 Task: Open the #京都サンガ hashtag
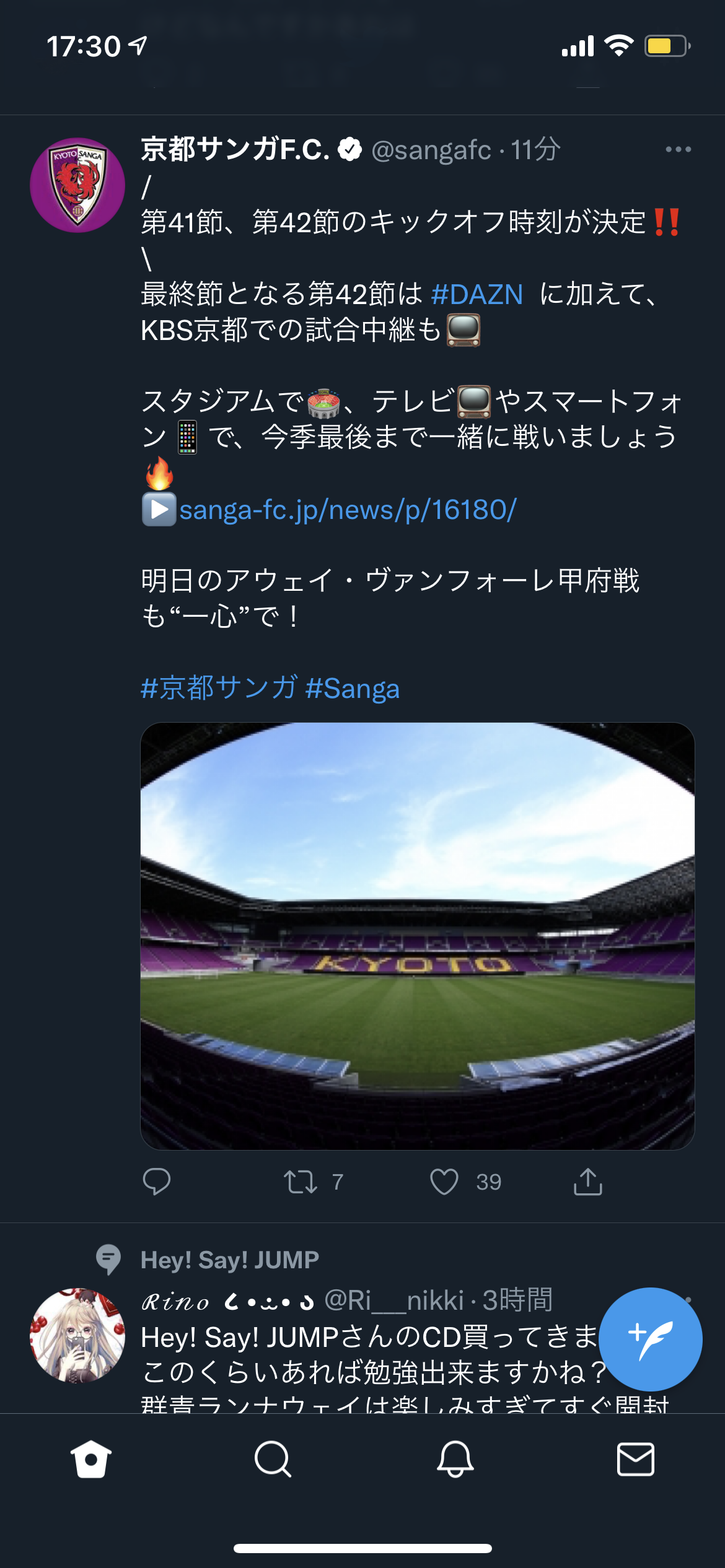pyautogui.click(x=219, y=688)
